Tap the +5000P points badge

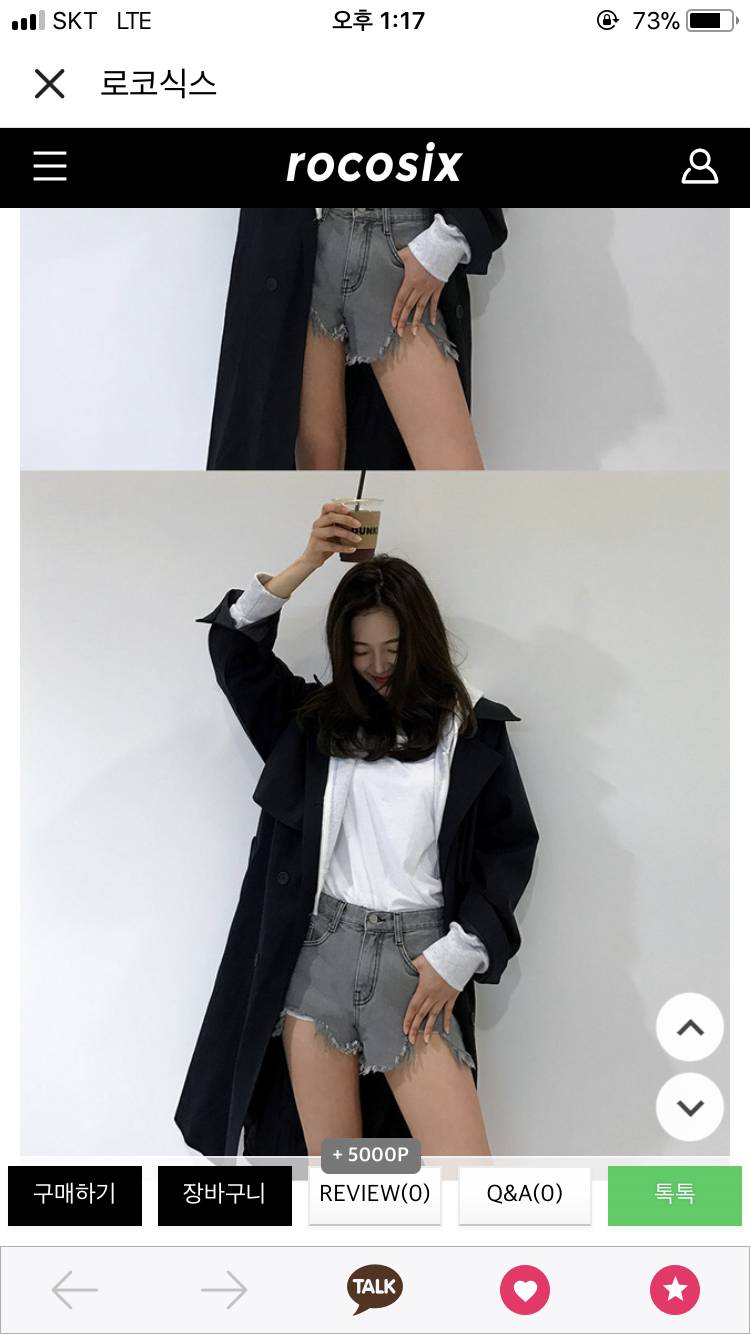(370, 1155)
